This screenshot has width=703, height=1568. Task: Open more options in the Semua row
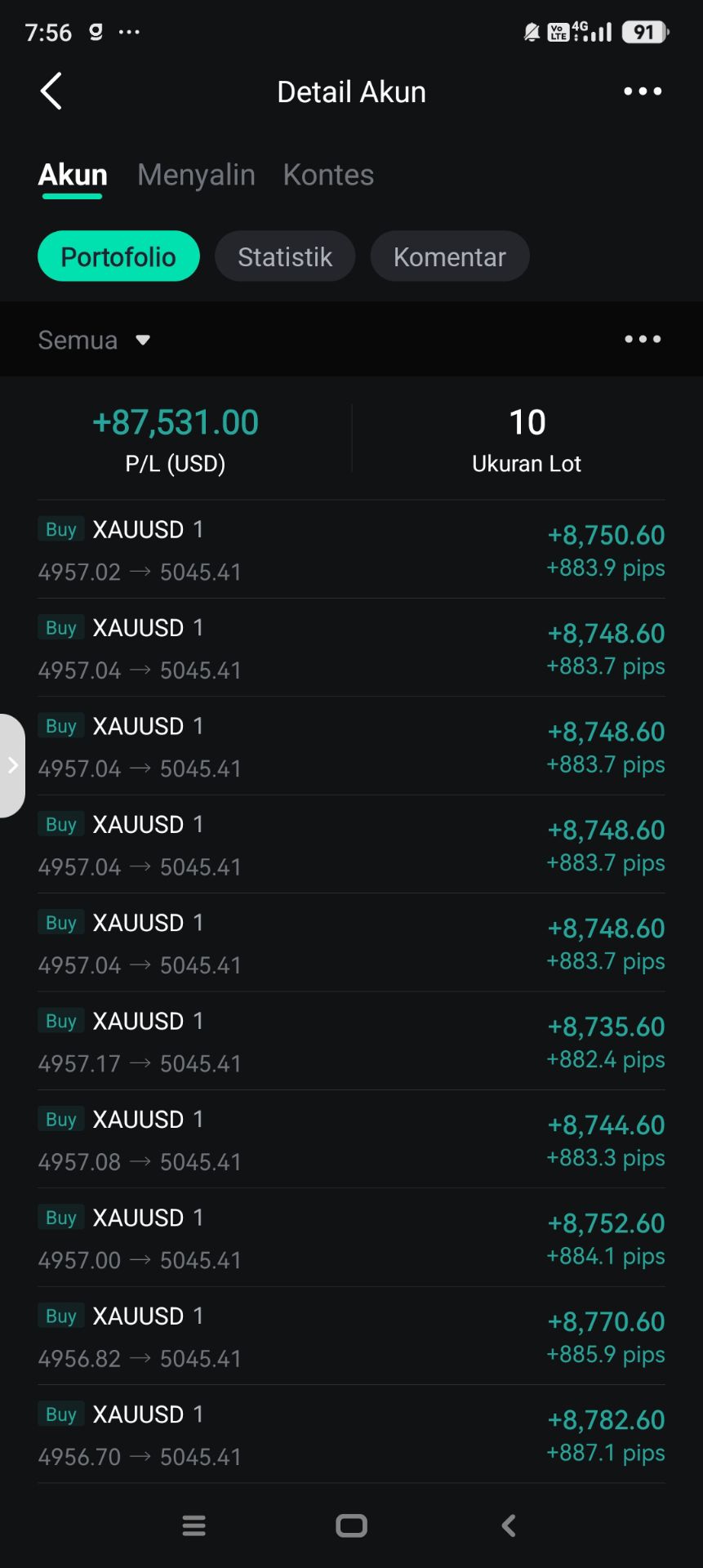pyautogui.click(x=643, y=339)
